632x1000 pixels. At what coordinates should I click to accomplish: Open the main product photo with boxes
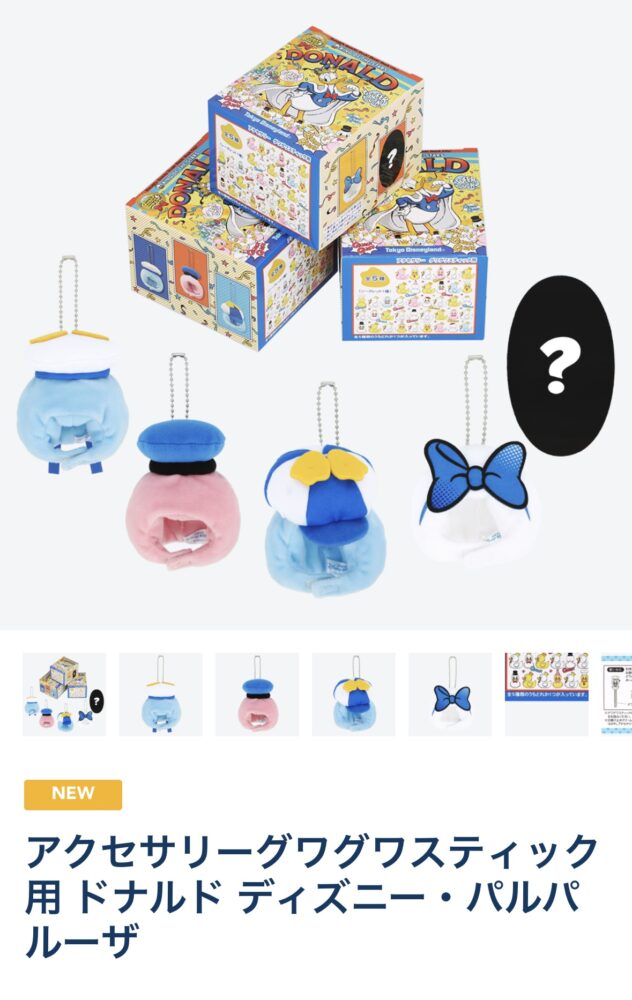point(316,315)
